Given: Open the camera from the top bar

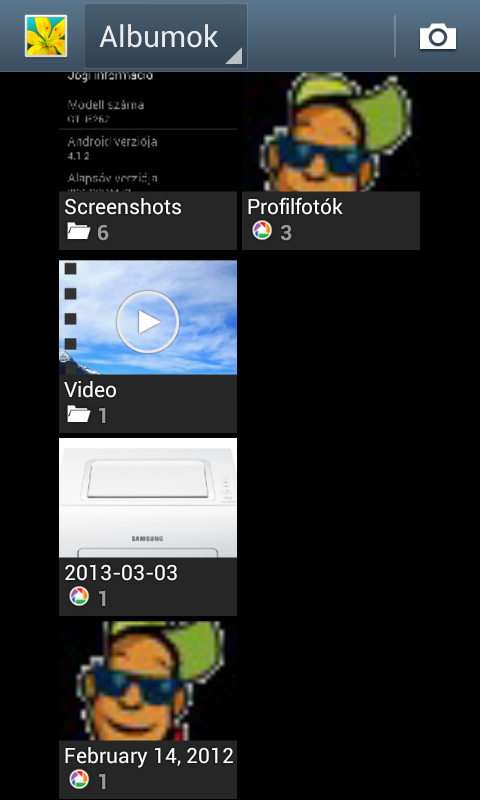Looking at the screenshot, I should tap(438, 36).
